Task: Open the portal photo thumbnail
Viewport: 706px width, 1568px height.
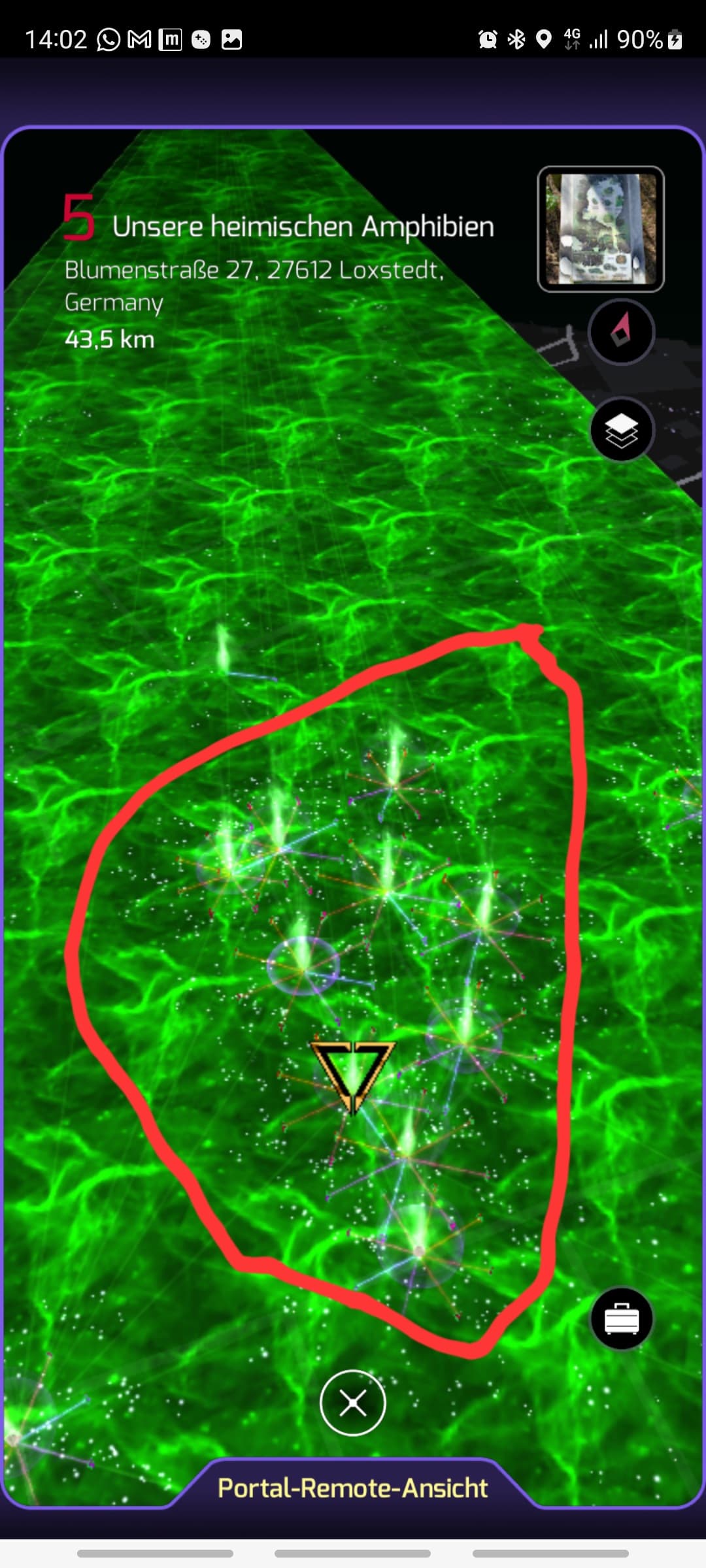Action: click(x=601, y=229)
